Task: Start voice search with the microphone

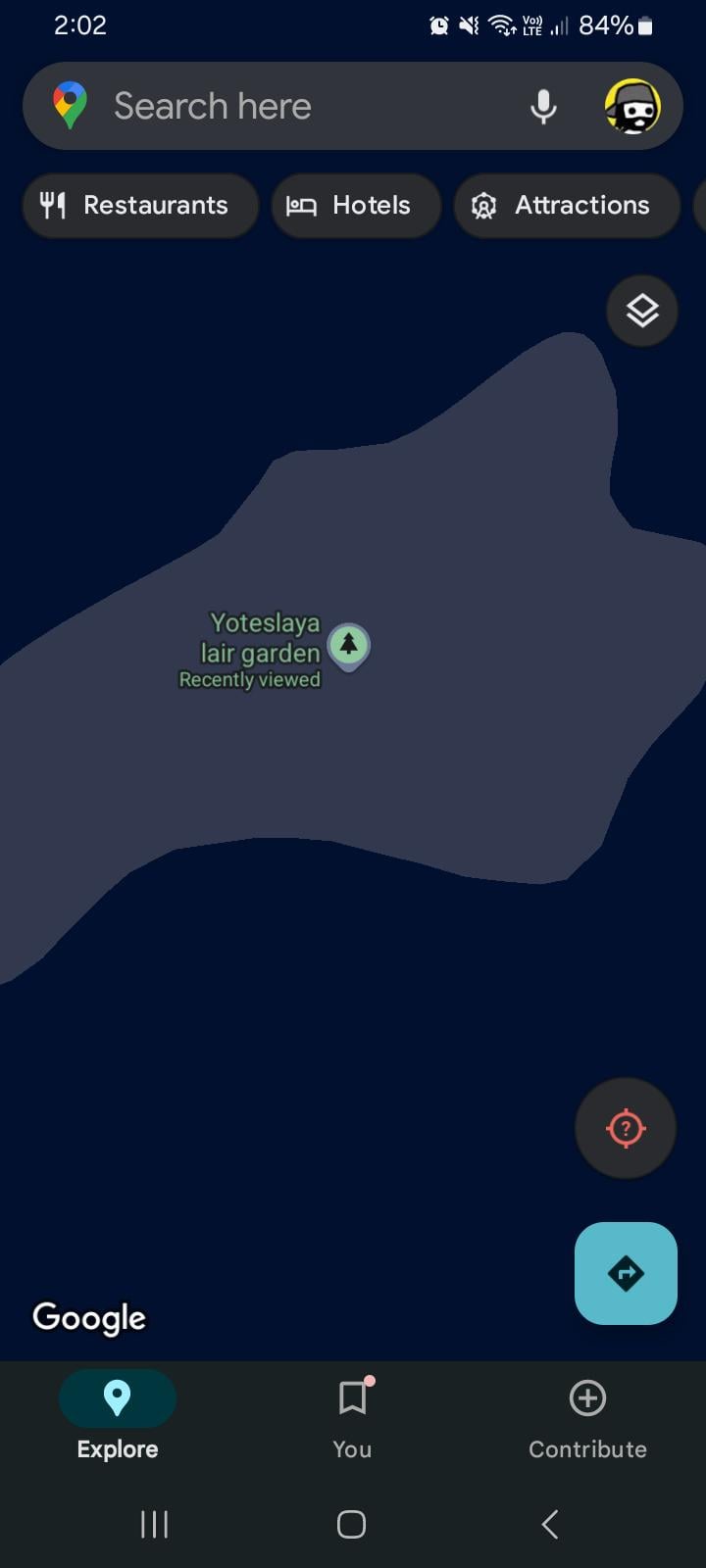Action: pyautogui.click(x=543, y=106)
